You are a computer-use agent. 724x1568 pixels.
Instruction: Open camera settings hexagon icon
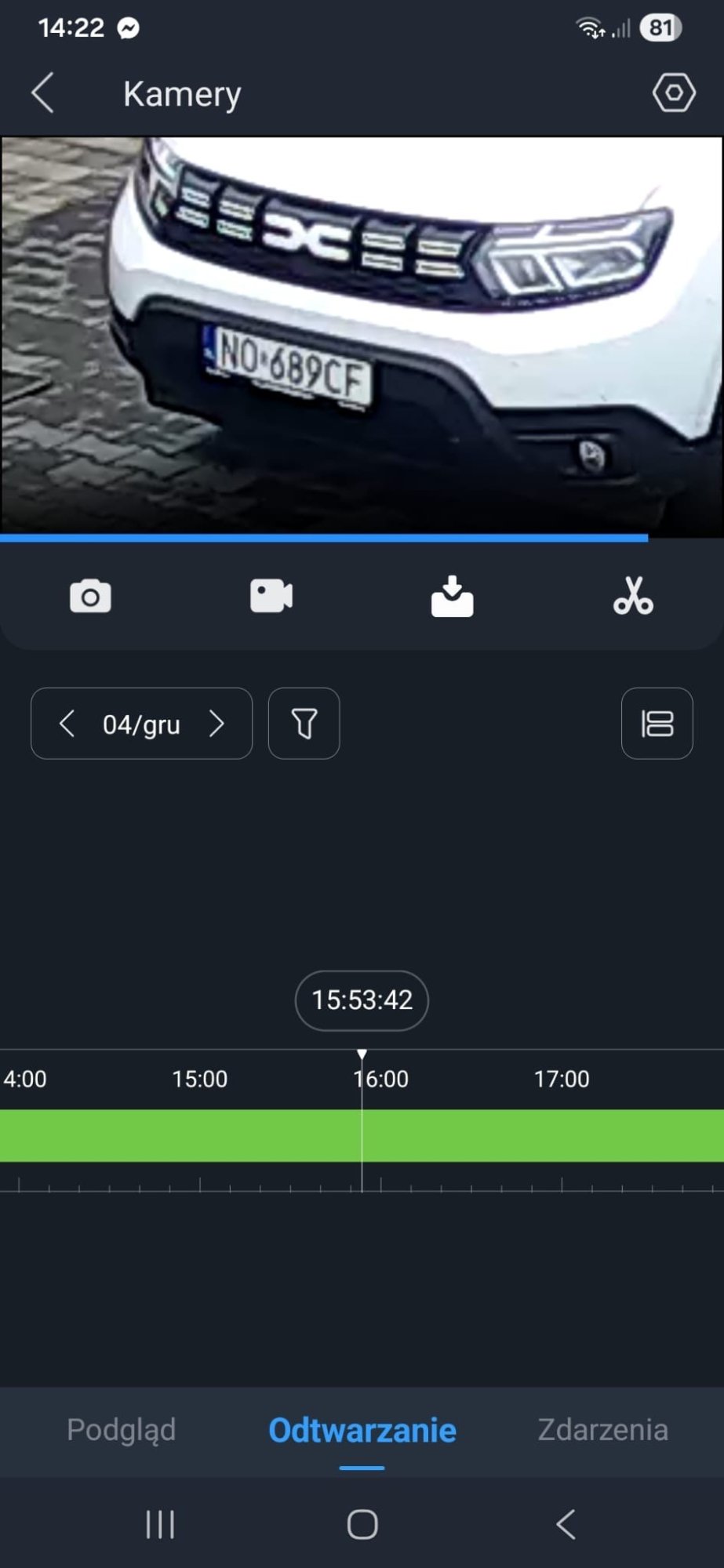(673, 93)
